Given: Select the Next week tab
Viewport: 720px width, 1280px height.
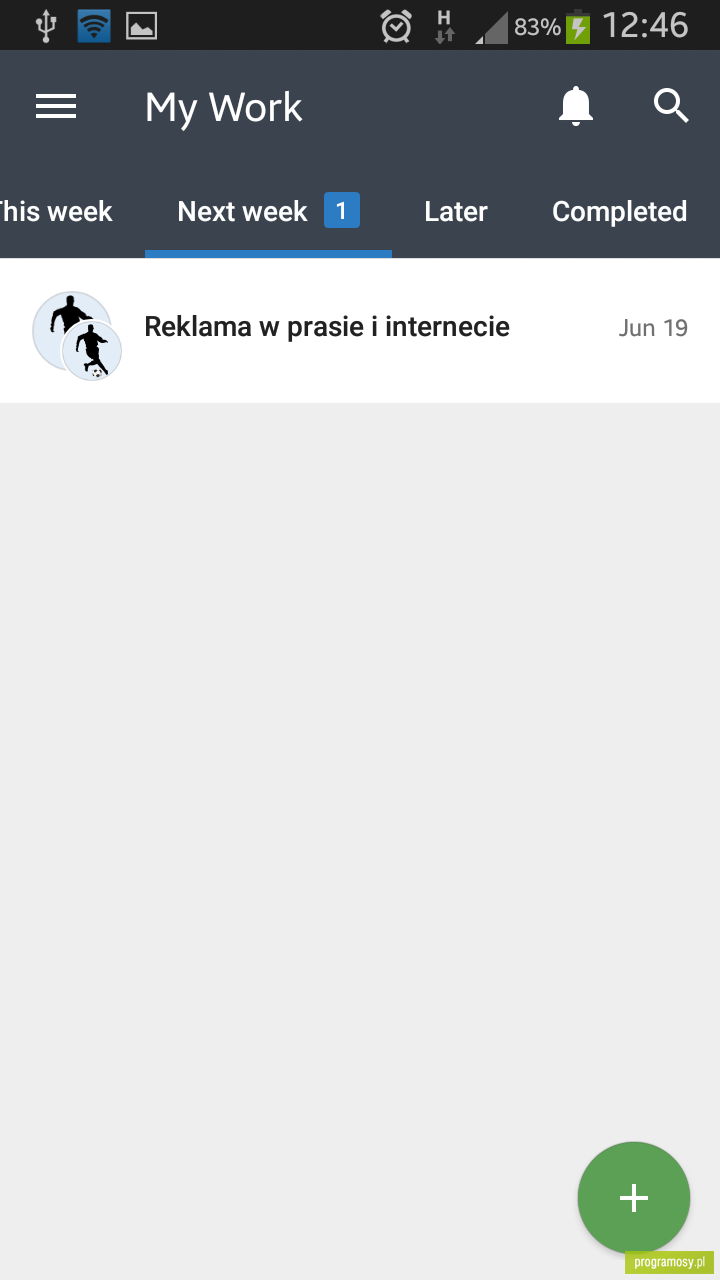Looking at the screenshot, I should (268, 211).
